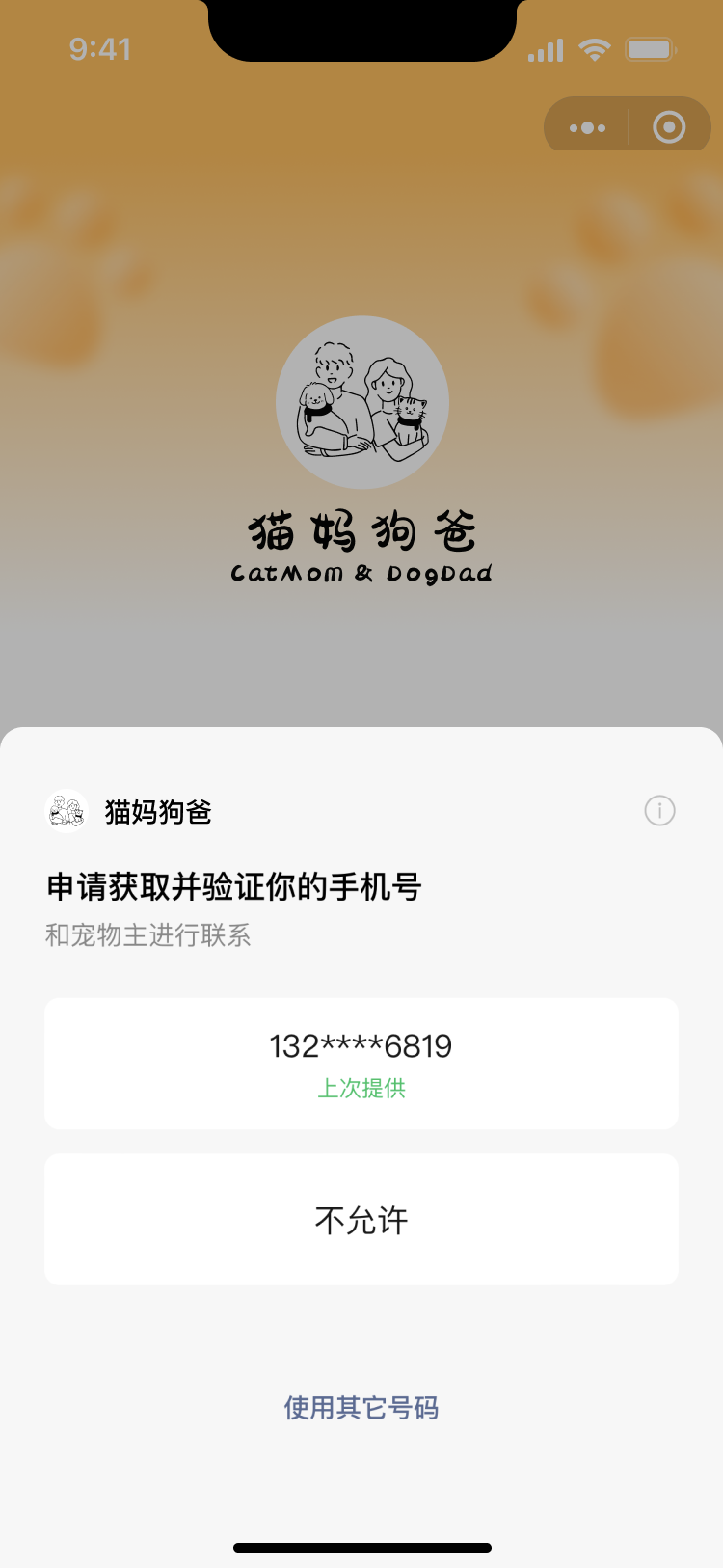Choose 使用其它号码 to use another number
The image size is (723, 1568).
click(361, 1408)
